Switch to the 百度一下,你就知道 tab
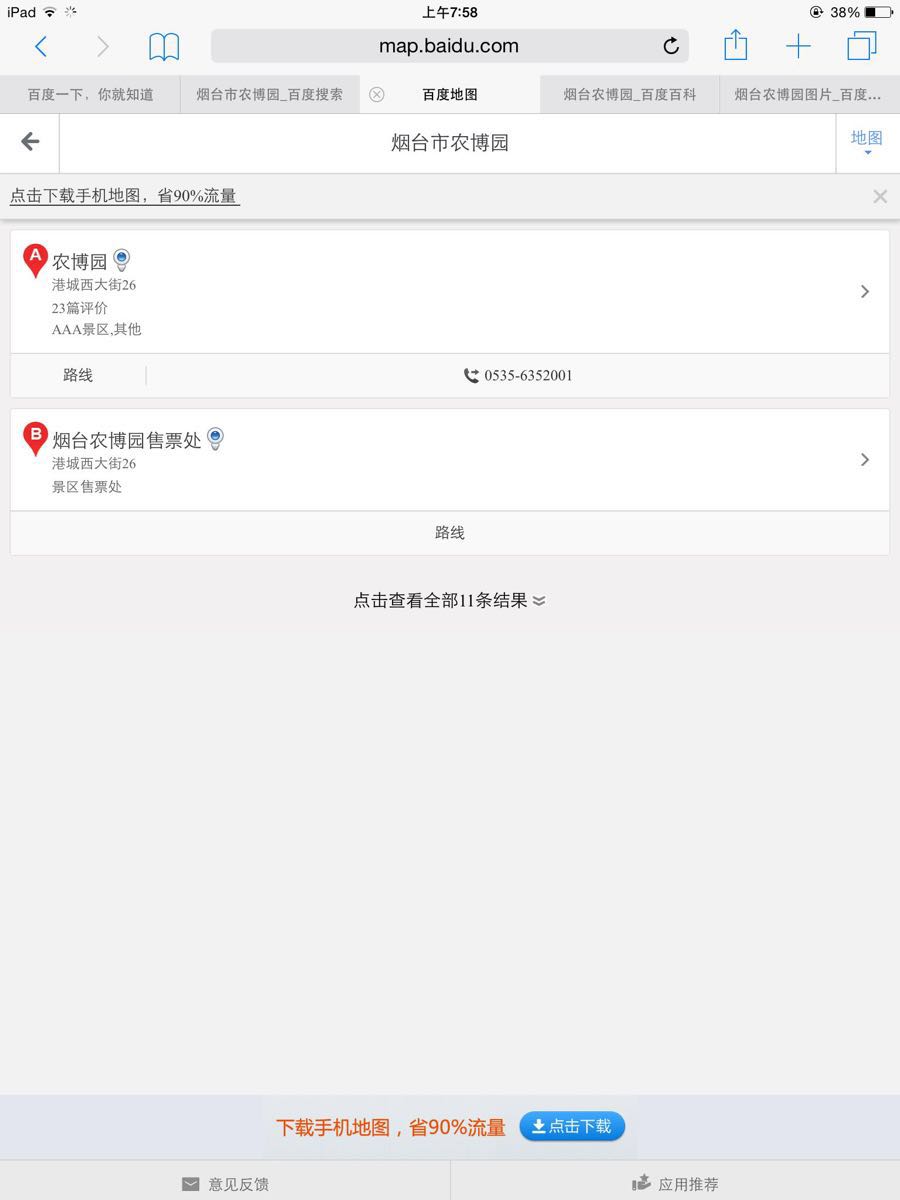Screen dimensions: 900x1200 [x=90, y=95]
